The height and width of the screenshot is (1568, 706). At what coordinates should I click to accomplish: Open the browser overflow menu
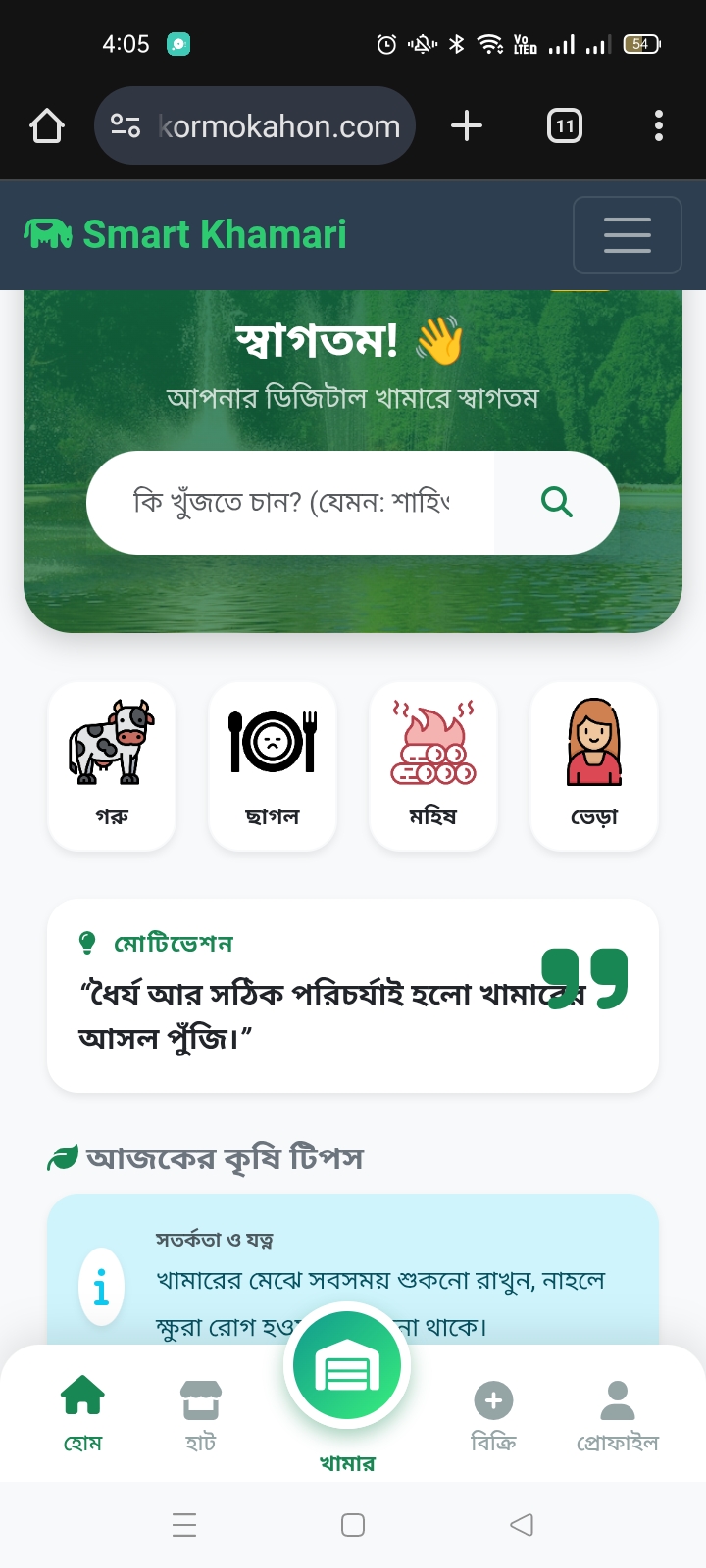pyautogui.click(x=658, y=126)
